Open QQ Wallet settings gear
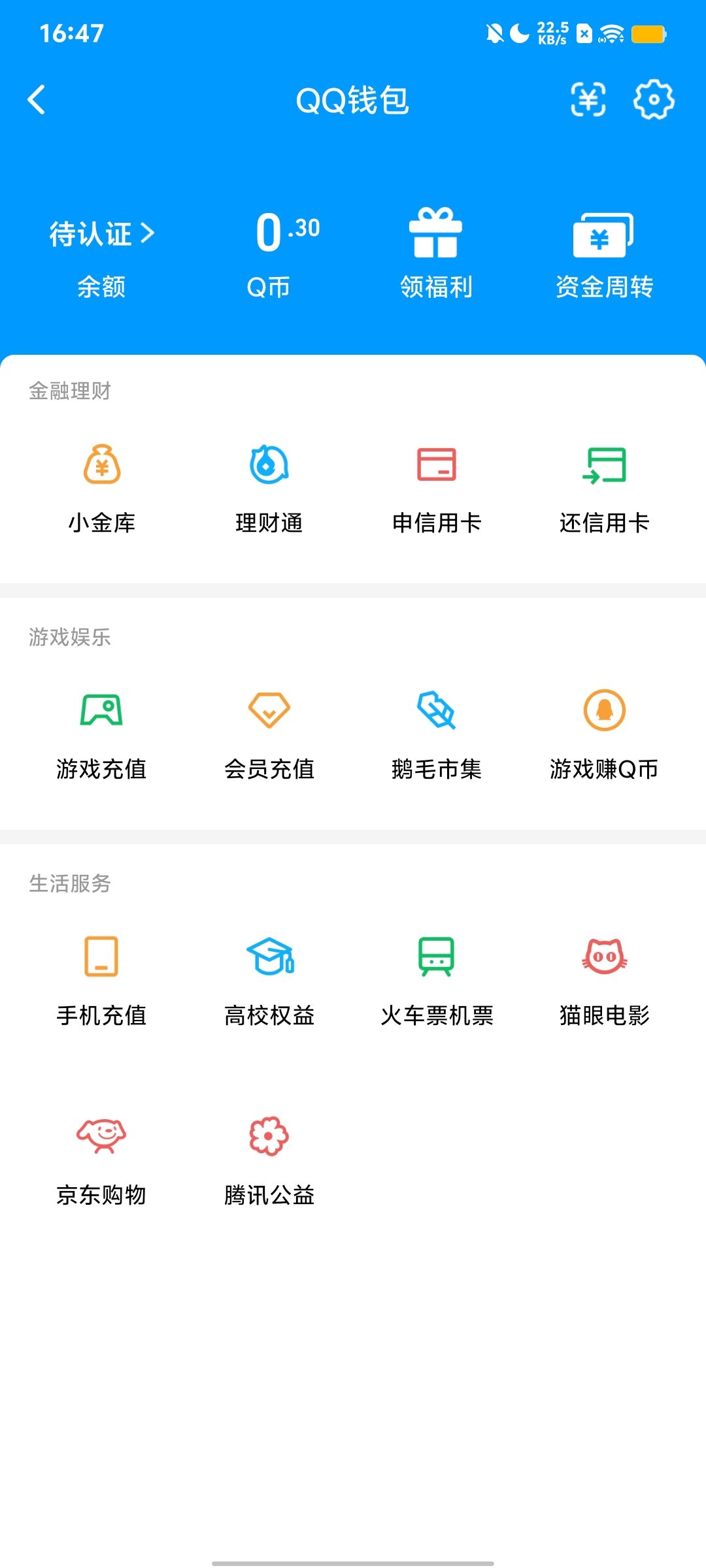This screenshot has width=706, height=1568. pyautogui.click(x=654, y=101)
